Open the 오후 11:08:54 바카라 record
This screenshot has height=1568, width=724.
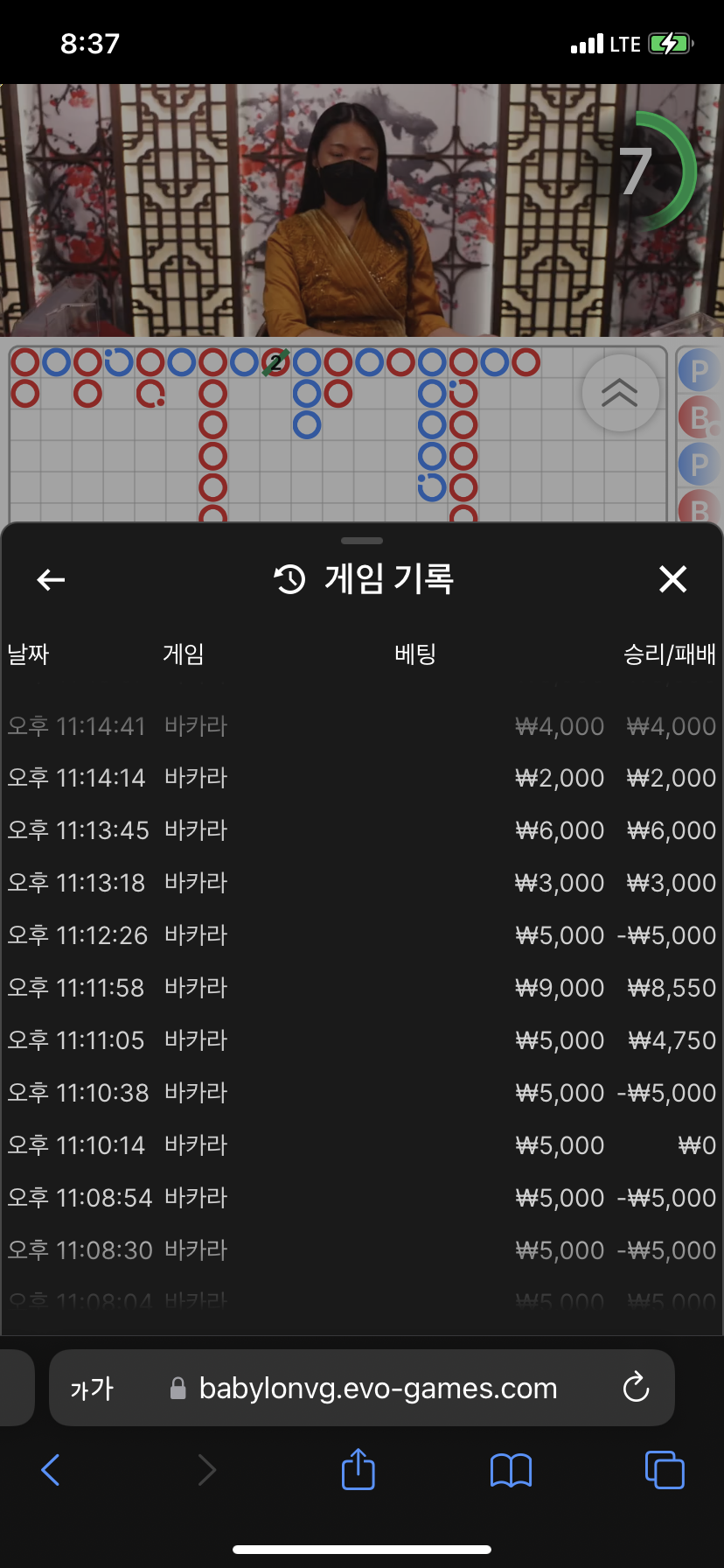pos(361,1198)
